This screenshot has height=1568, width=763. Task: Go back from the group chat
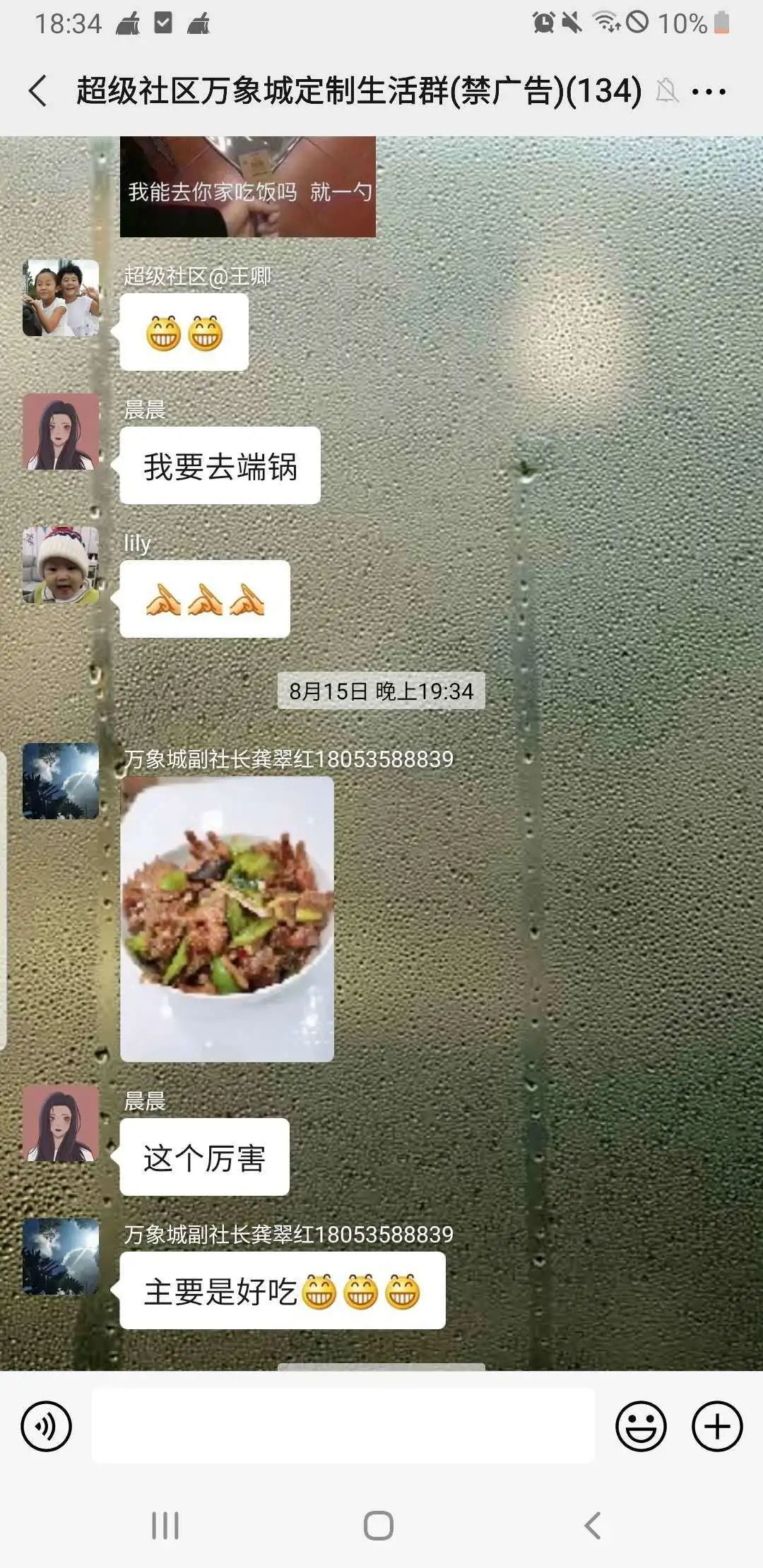coord(38,91)
